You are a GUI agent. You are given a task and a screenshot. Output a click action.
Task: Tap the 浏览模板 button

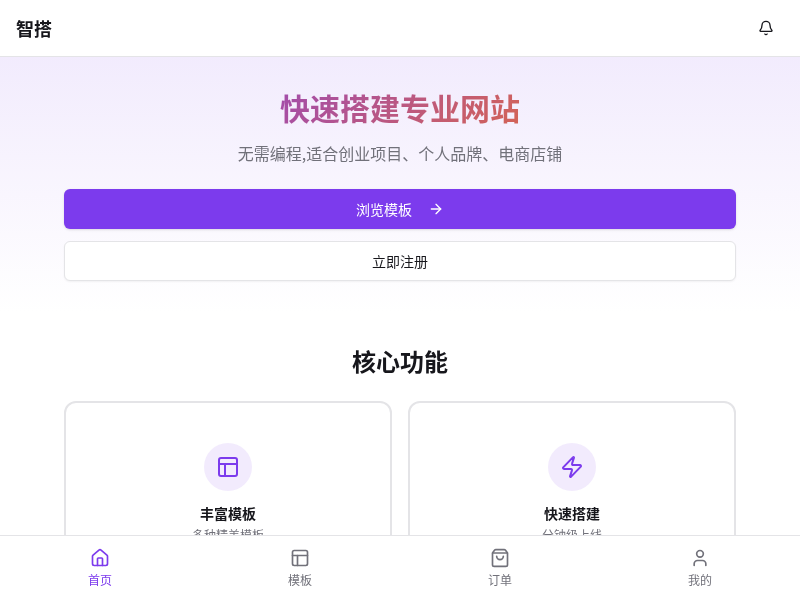pos(399,209)
